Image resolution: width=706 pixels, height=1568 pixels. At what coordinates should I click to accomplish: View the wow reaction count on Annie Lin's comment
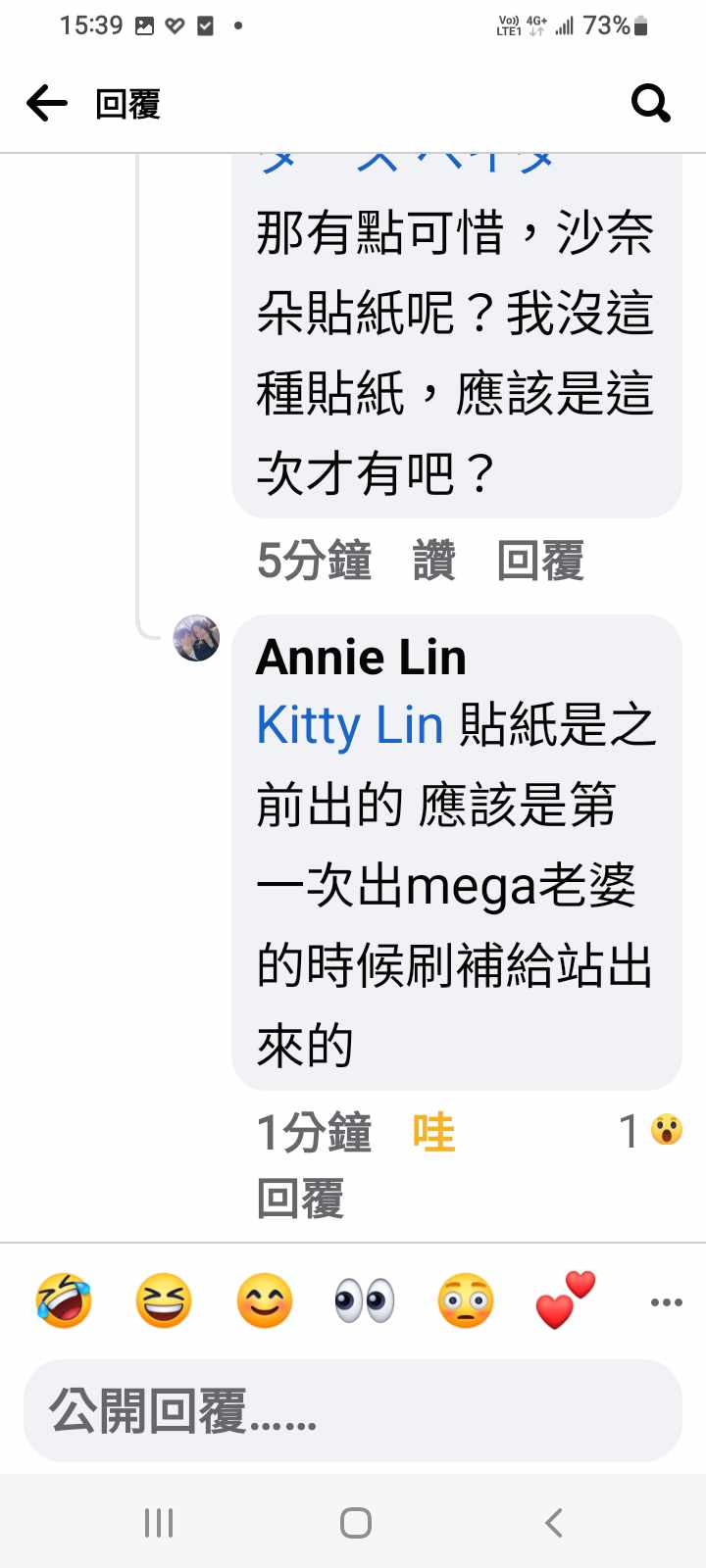(651, 1131)
